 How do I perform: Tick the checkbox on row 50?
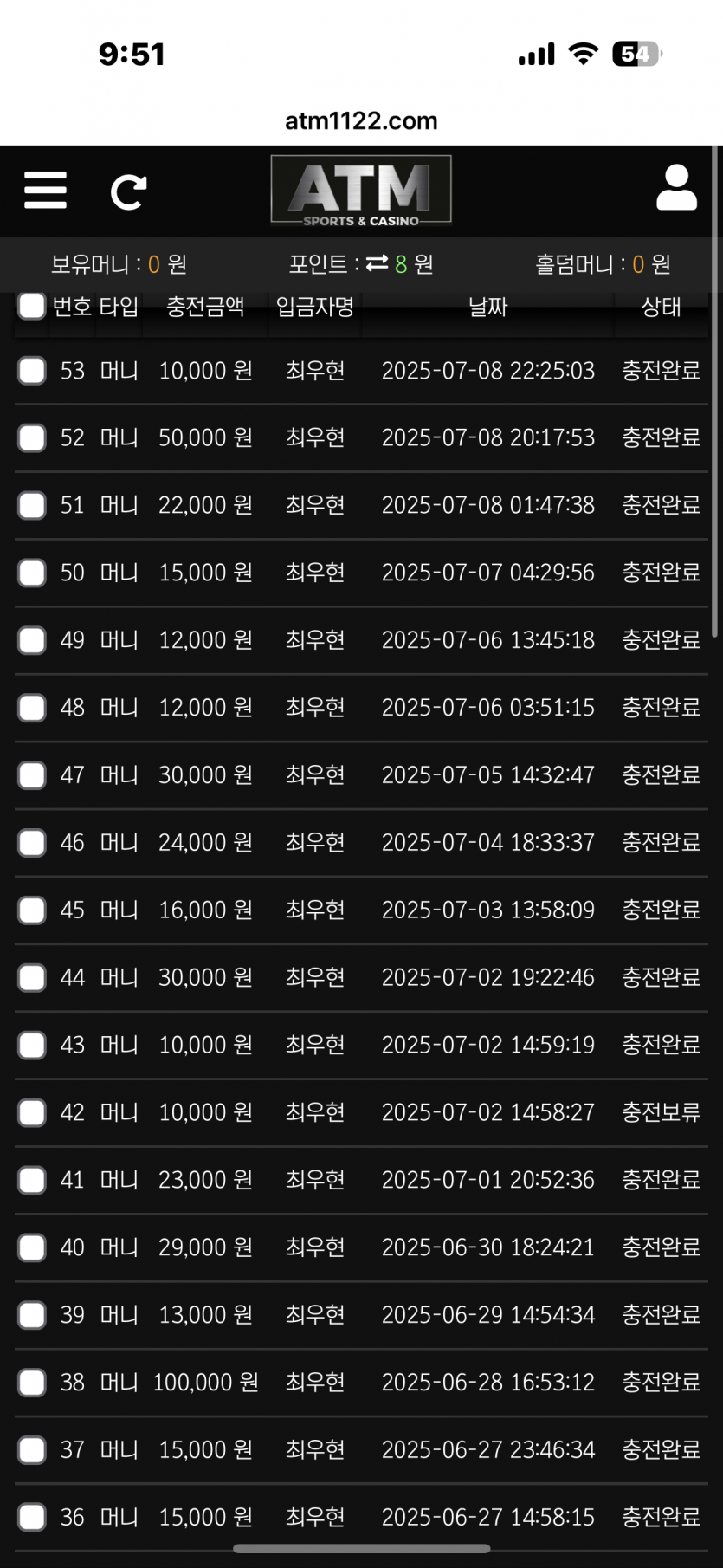click(x=32, y=573)
